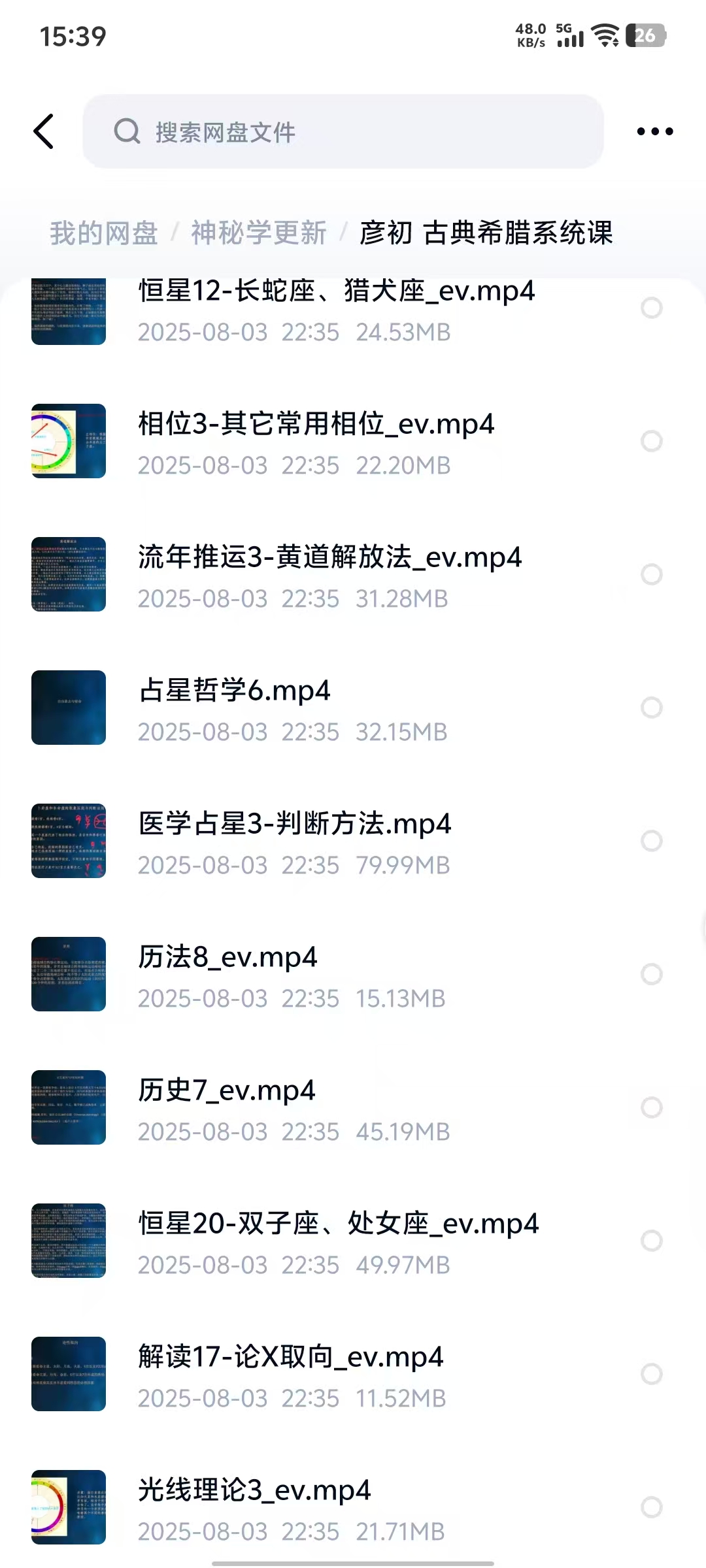This screenshot has height=1568, width=706.
Task: Select 恒星20-双子座、处女座_ev.mp4 with its circle
Action: click(x=652, y=1241)
